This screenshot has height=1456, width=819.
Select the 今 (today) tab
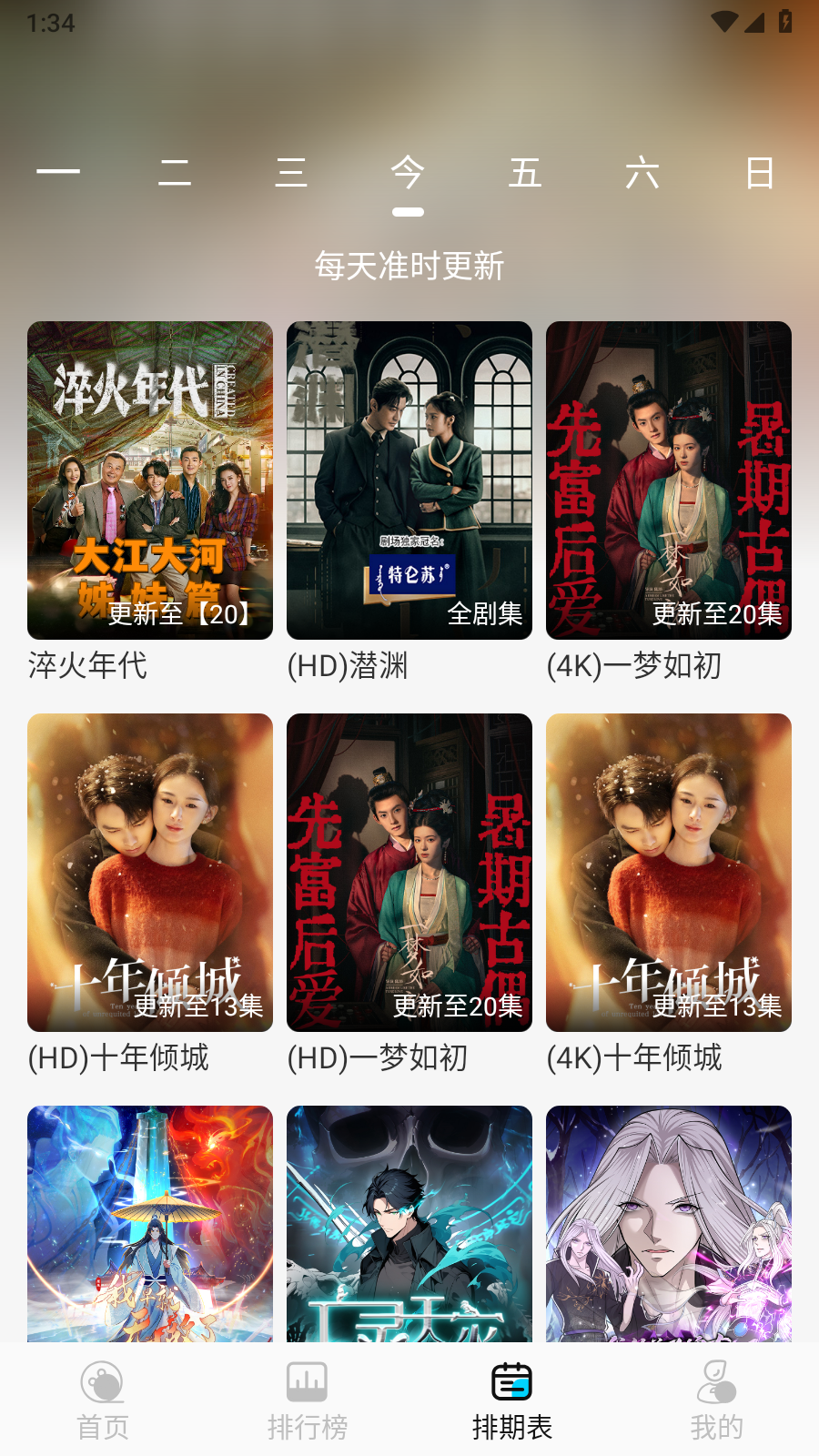pyautogui.click(x=408, y=172)
